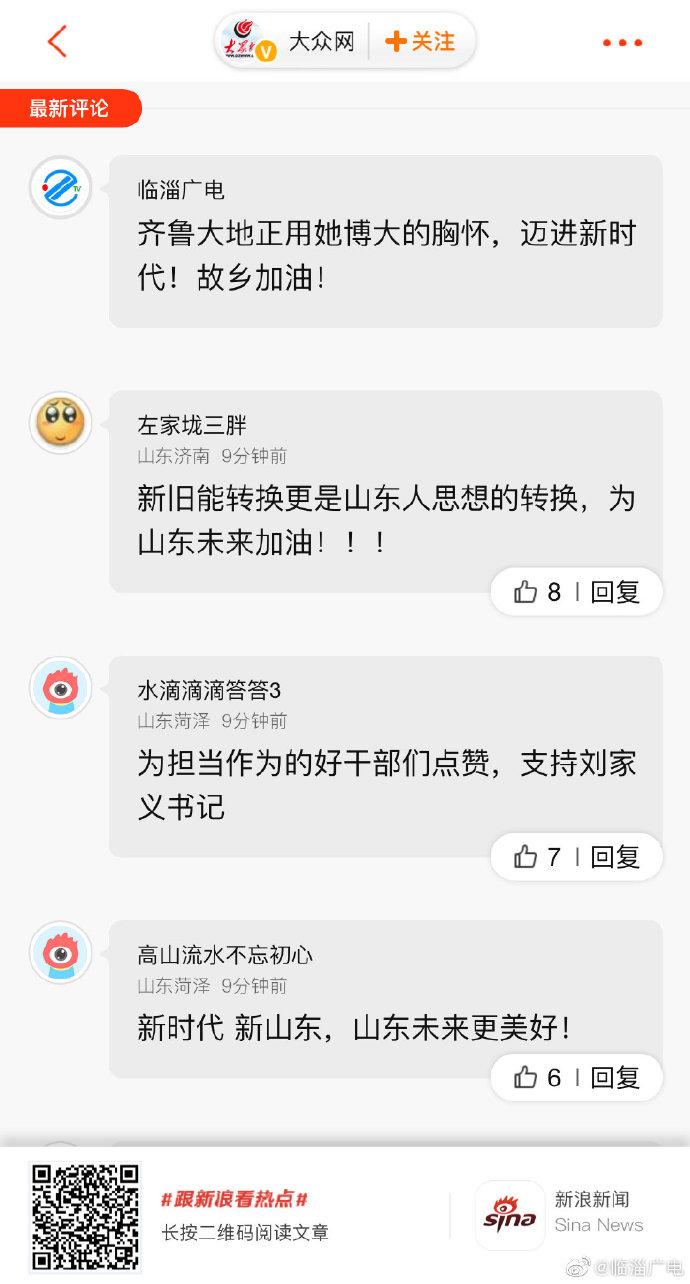Follow the 大众网 account
690x1284 pixels.
[x=420, y=42]
